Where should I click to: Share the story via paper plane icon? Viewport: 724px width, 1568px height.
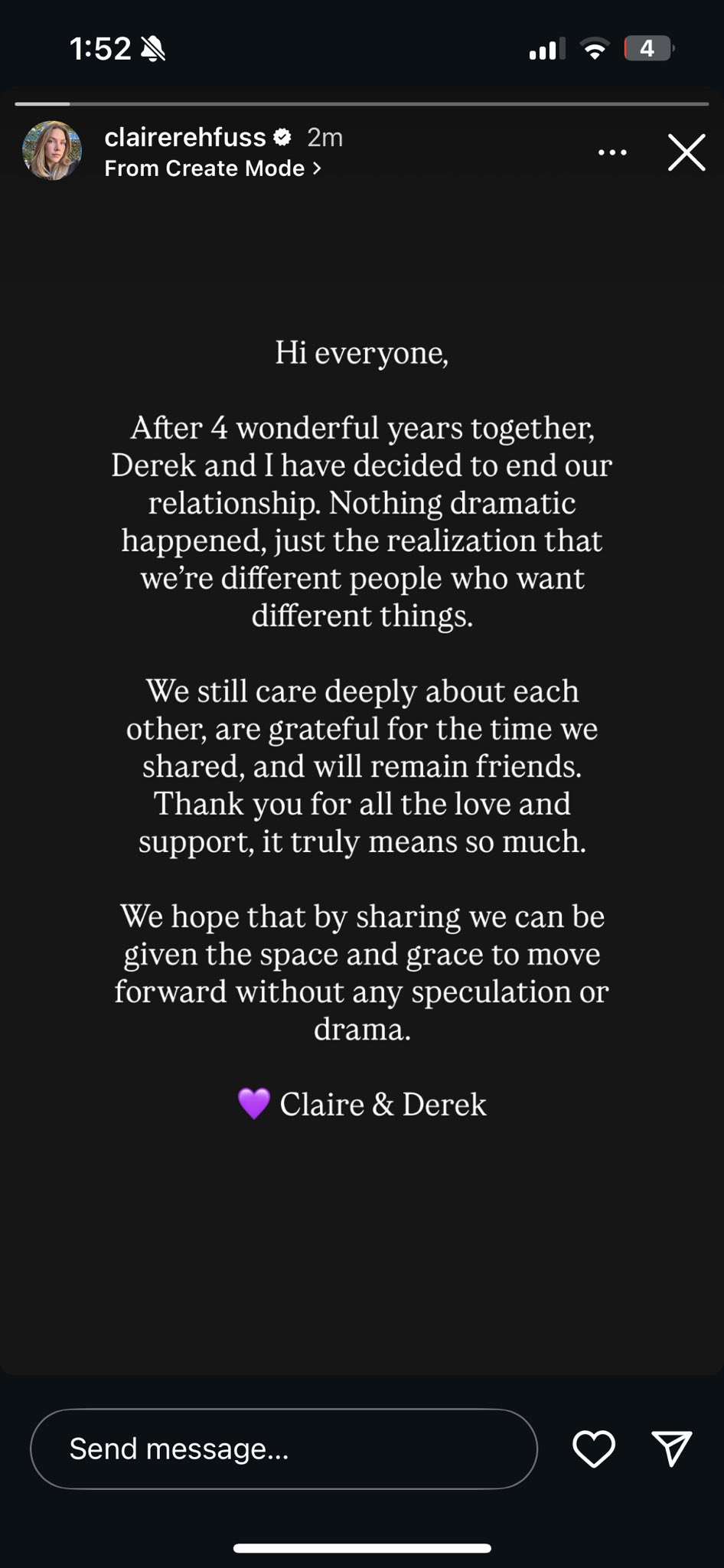tap(672, 1449)
